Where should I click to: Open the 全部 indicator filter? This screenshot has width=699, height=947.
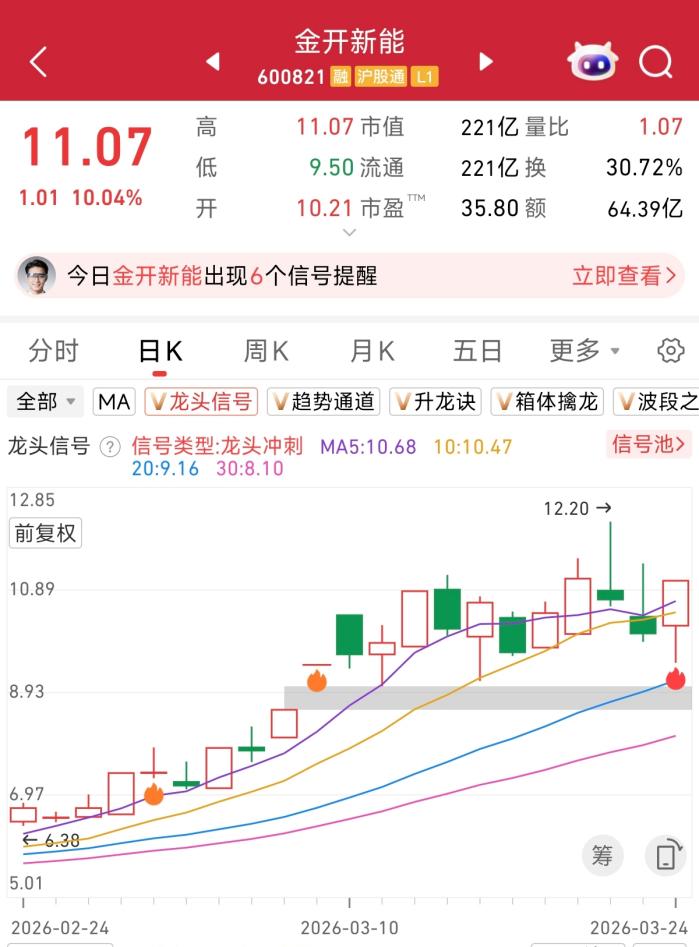45,402
